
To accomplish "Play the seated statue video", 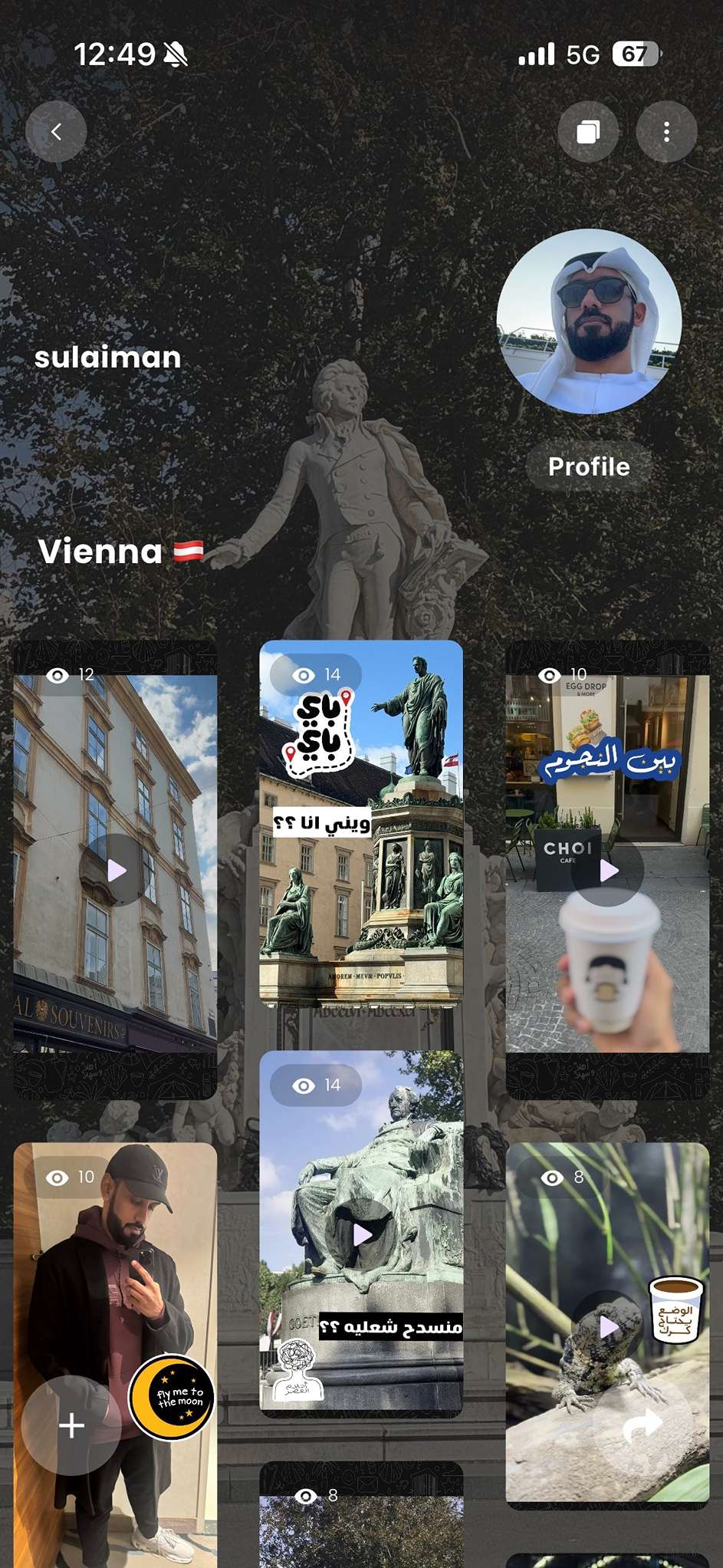I will (362, 1234).
